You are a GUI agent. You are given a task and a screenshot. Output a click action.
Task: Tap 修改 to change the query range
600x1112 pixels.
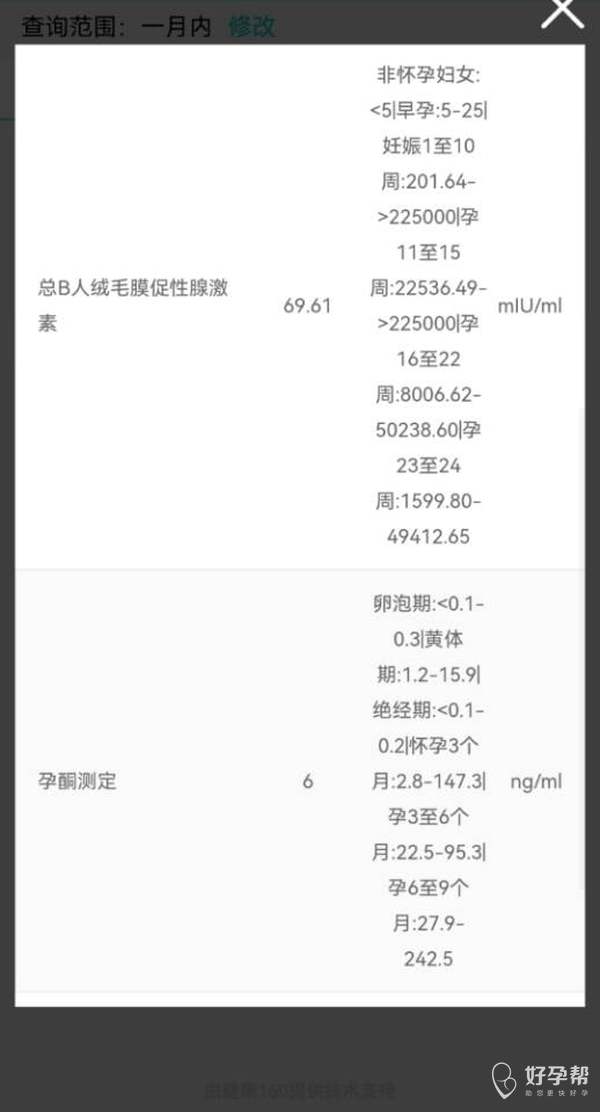point(251,26)
